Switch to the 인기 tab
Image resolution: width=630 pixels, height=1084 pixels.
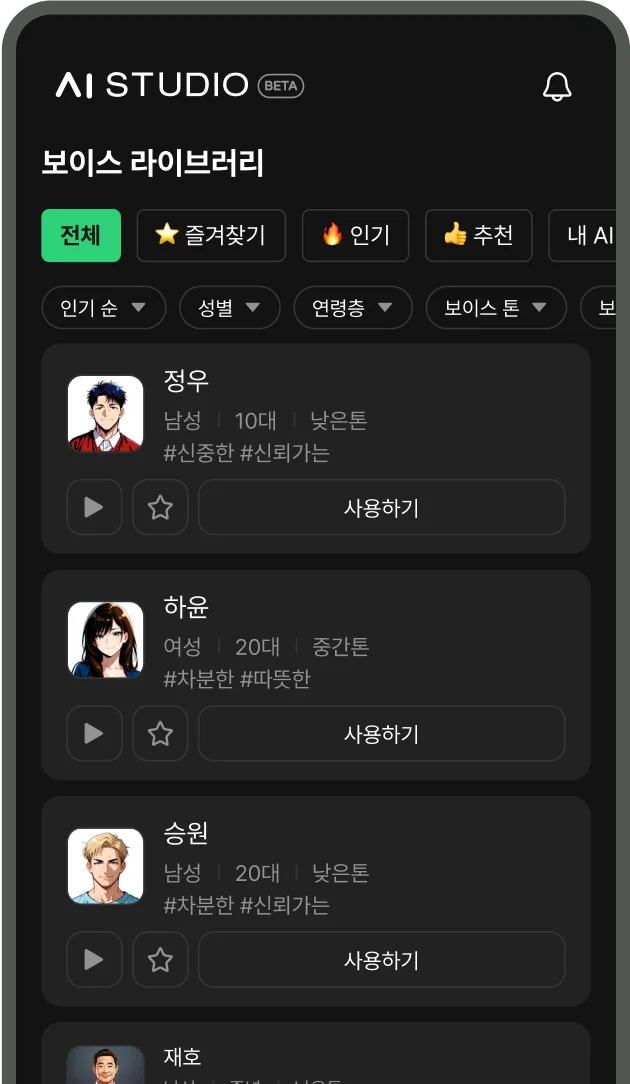355,236
